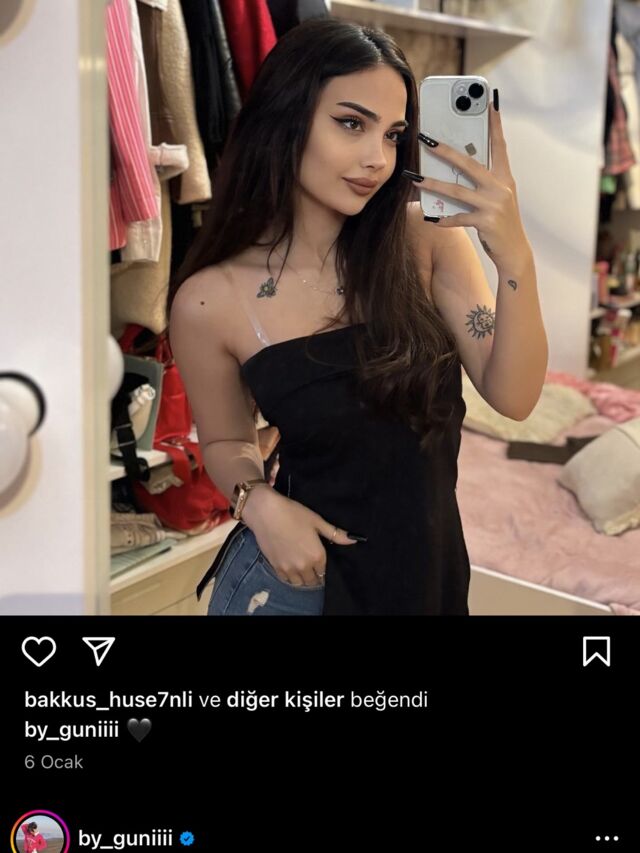Open by_guniiii username in the caption
Viewport: 640px width, 853px height.
(71, 730)
